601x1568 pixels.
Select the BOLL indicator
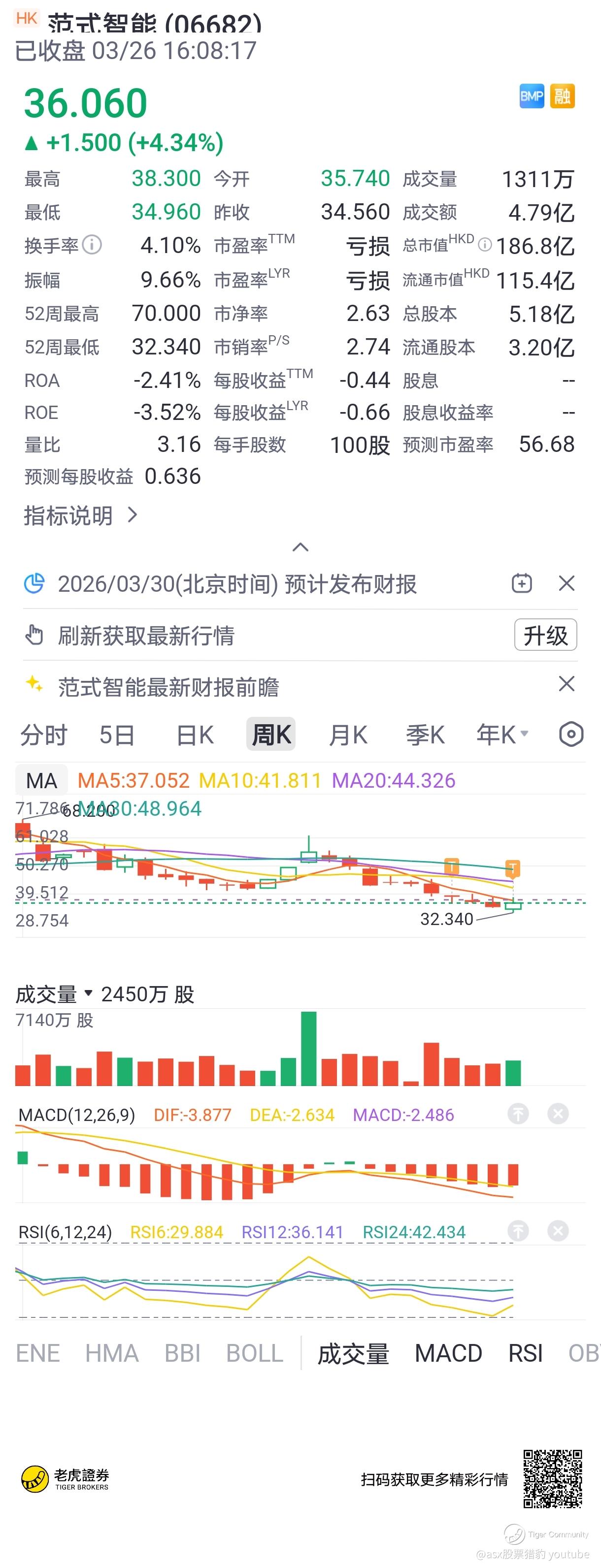coord(255,1353)
